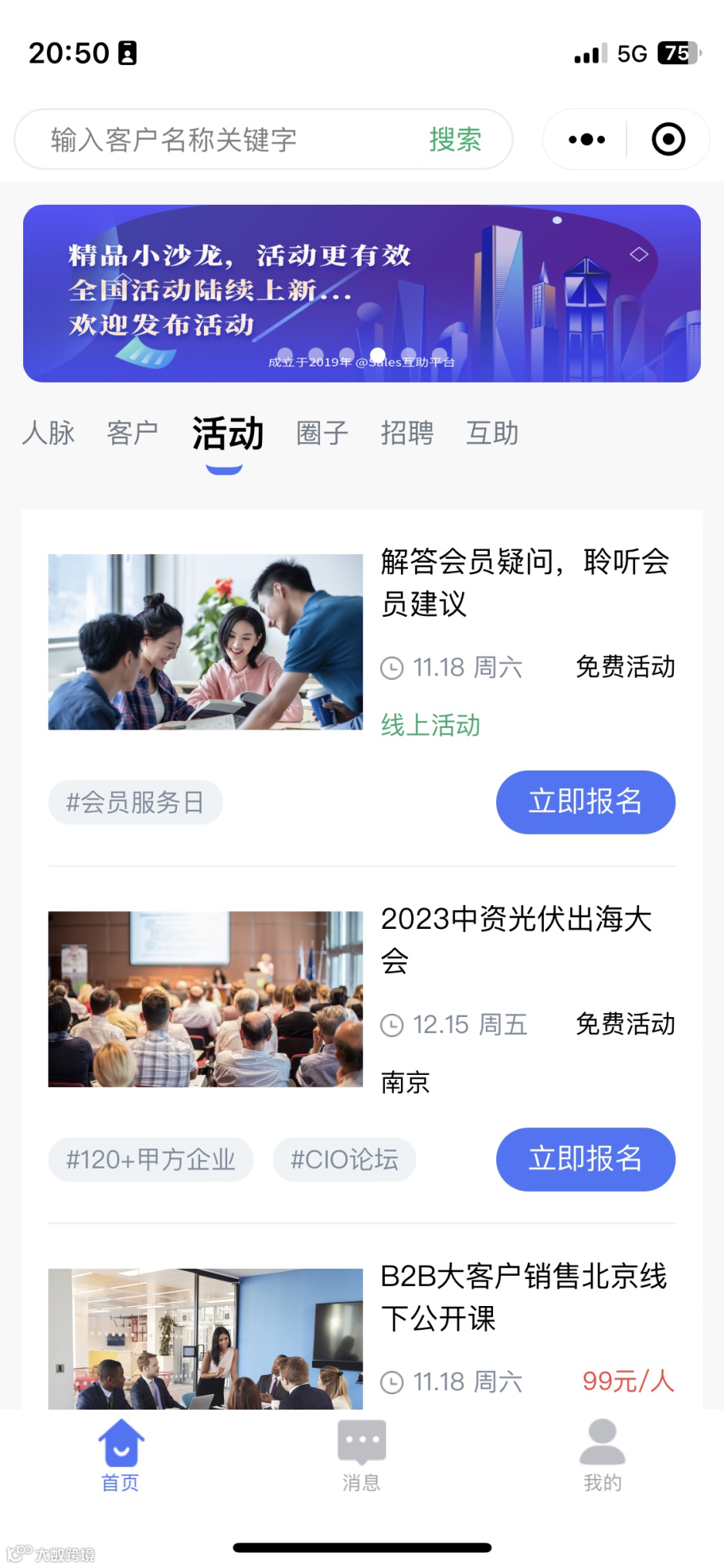Click the clock icon next to 11.18 周六
Screen dimensions: 724x1568
[393, 666]
